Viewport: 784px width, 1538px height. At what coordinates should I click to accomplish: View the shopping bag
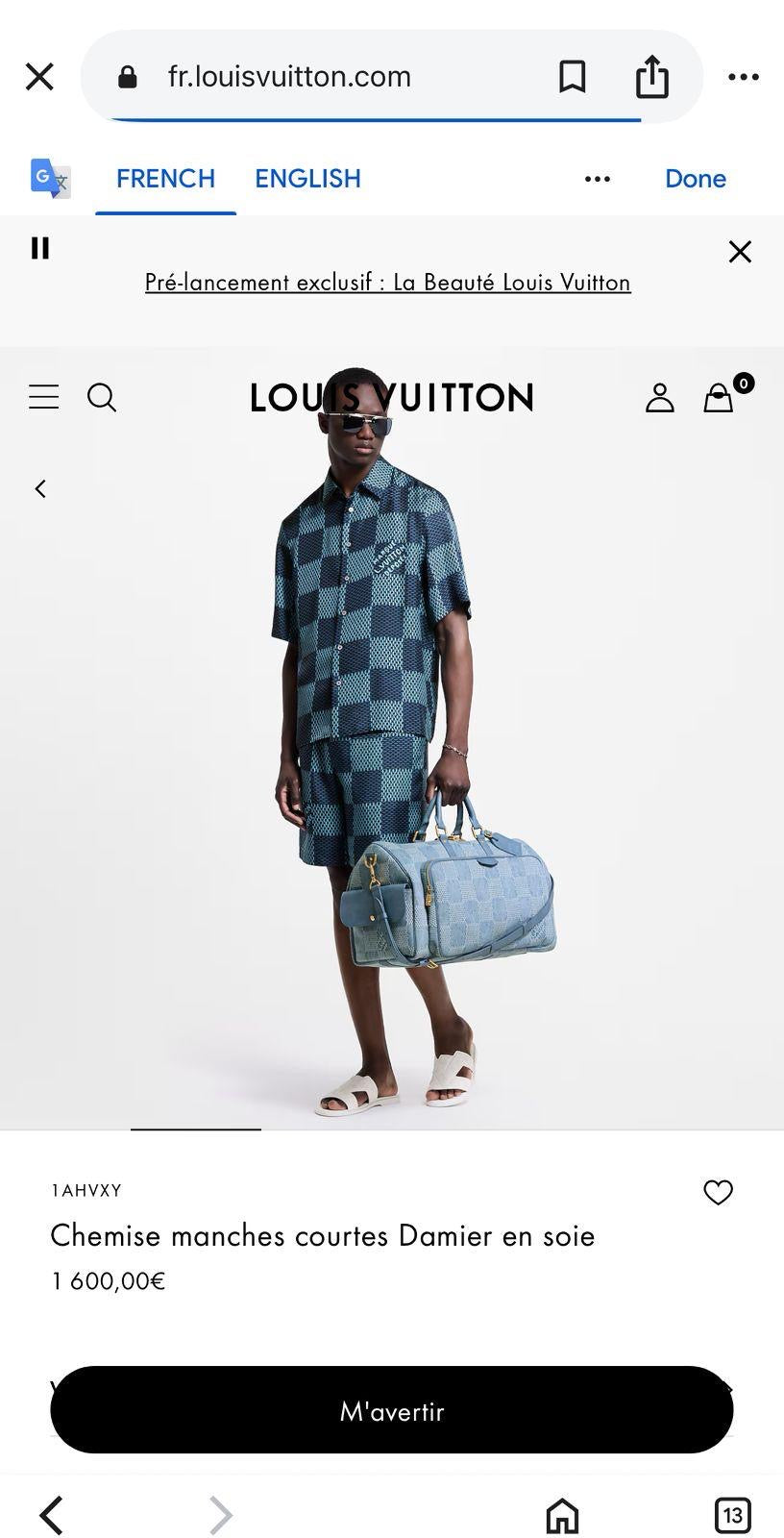pos(719,397)
